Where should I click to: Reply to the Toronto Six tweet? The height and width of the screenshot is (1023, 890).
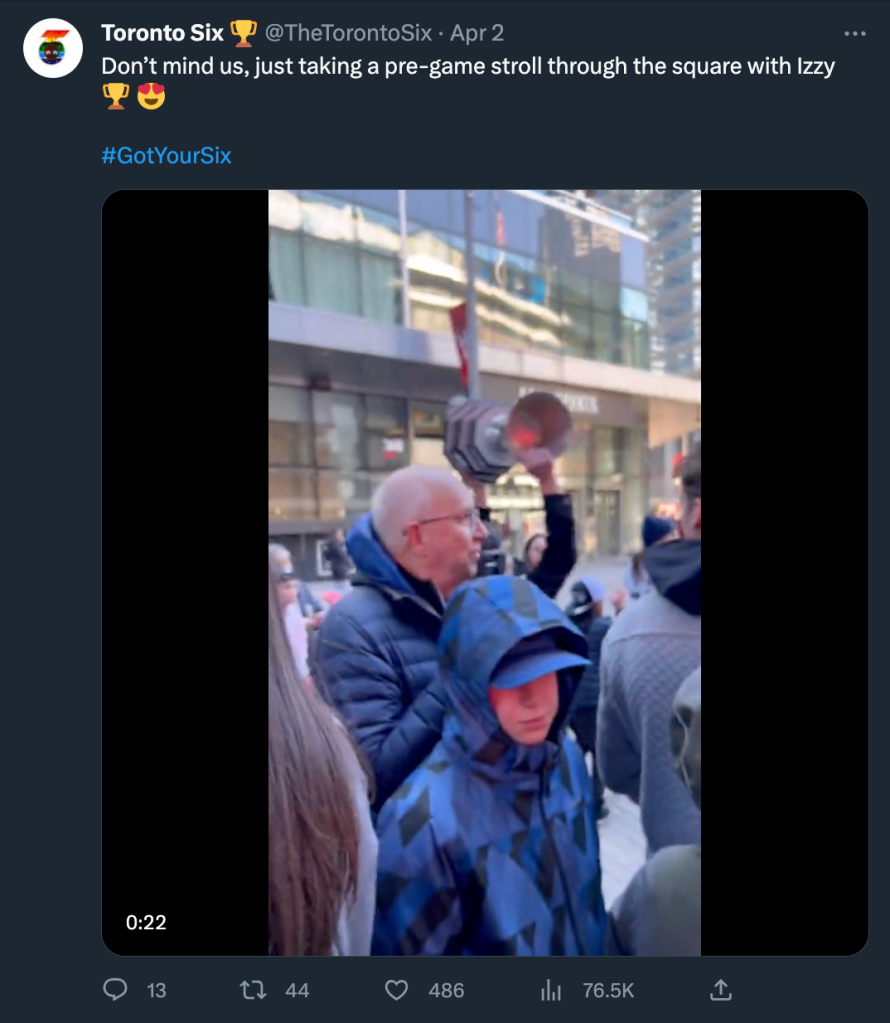coord(117,990)
